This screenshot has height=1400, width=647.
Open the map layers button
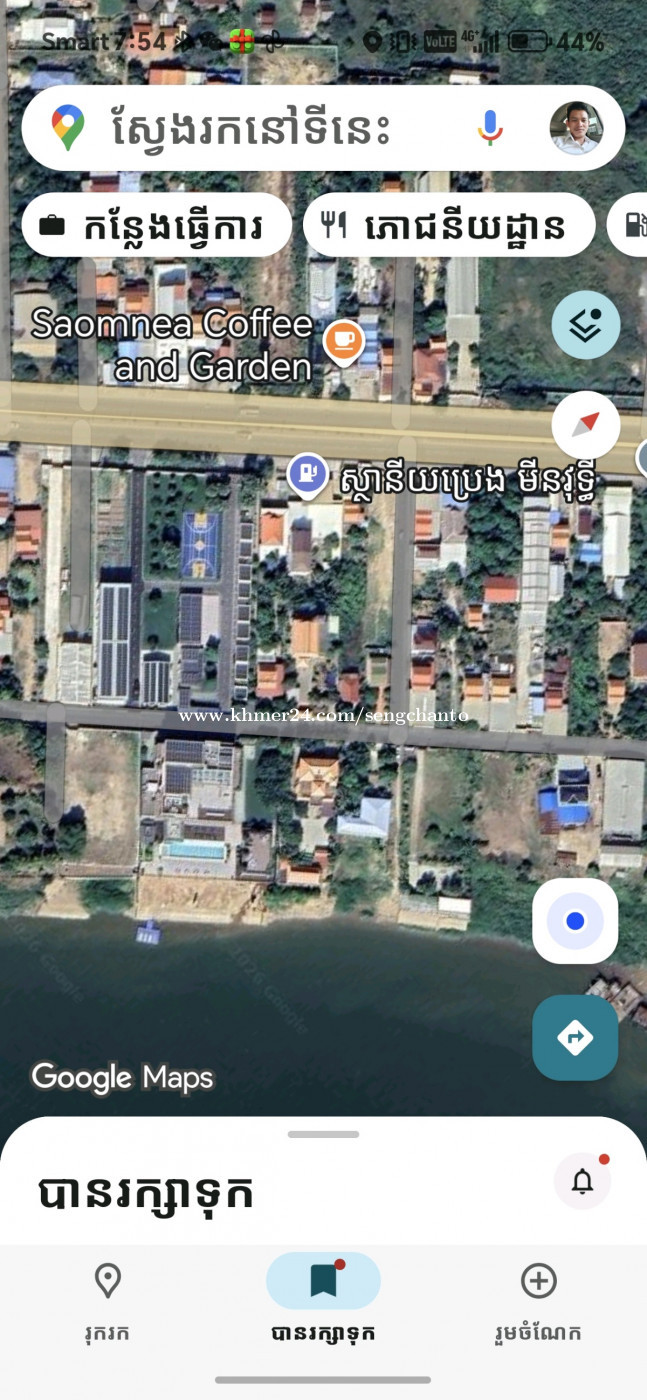(x=585, y=325)
